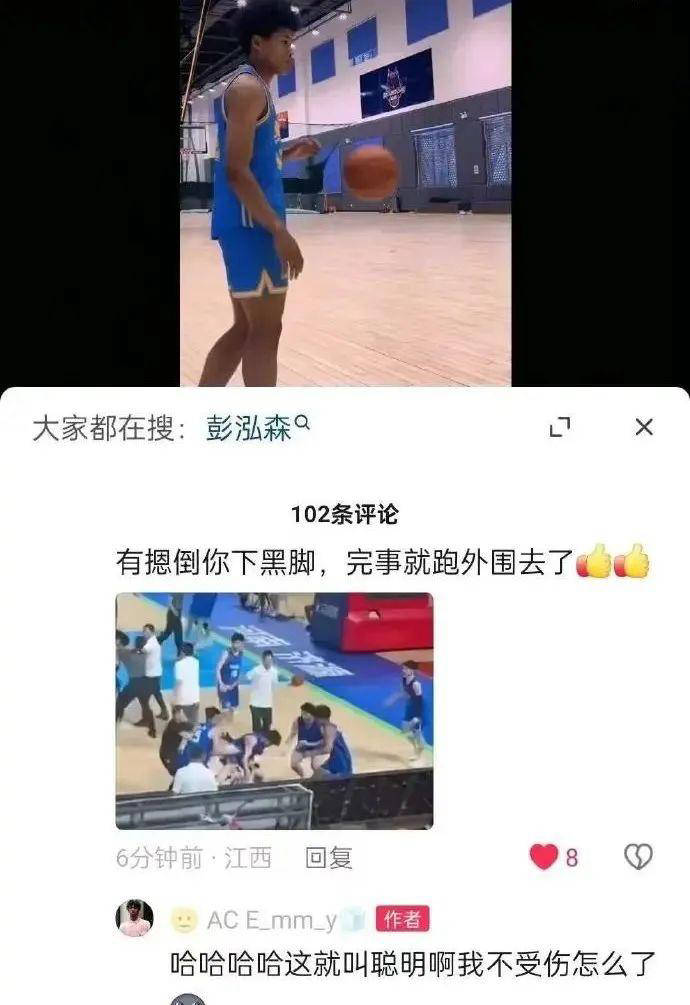
Task: Open the author's avatar in the reply
Action: 135,918
